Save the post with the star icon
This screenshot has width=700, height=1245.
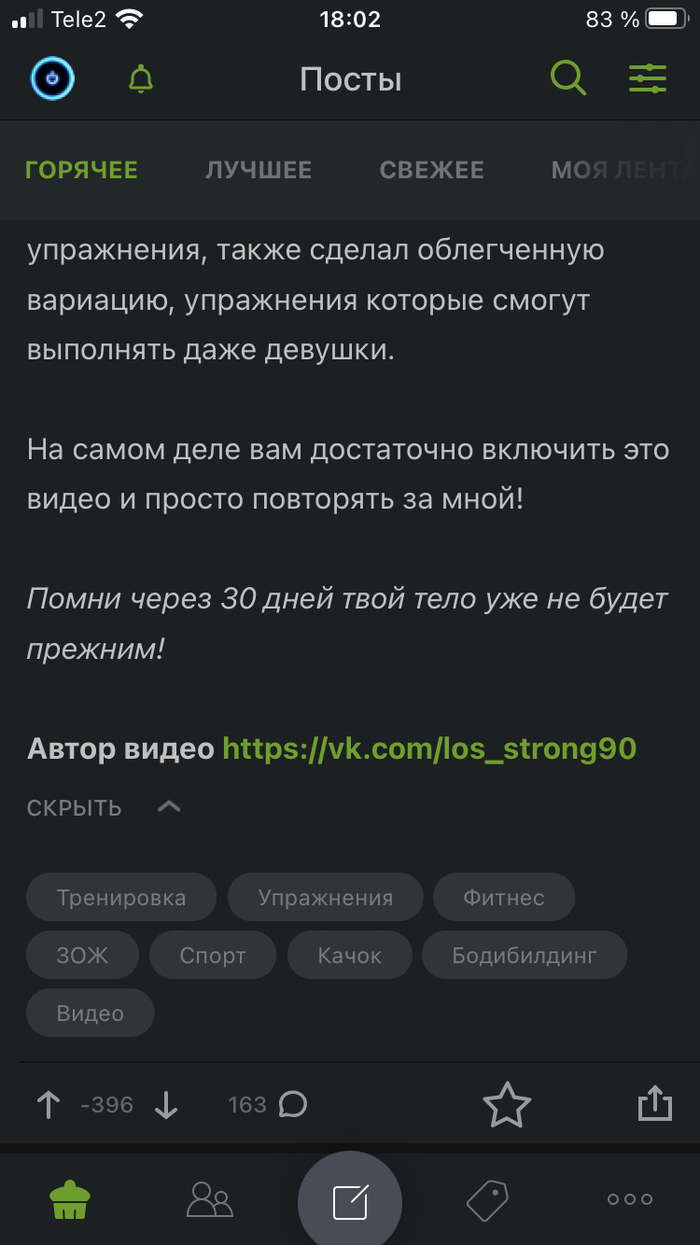pos(506,1104)
